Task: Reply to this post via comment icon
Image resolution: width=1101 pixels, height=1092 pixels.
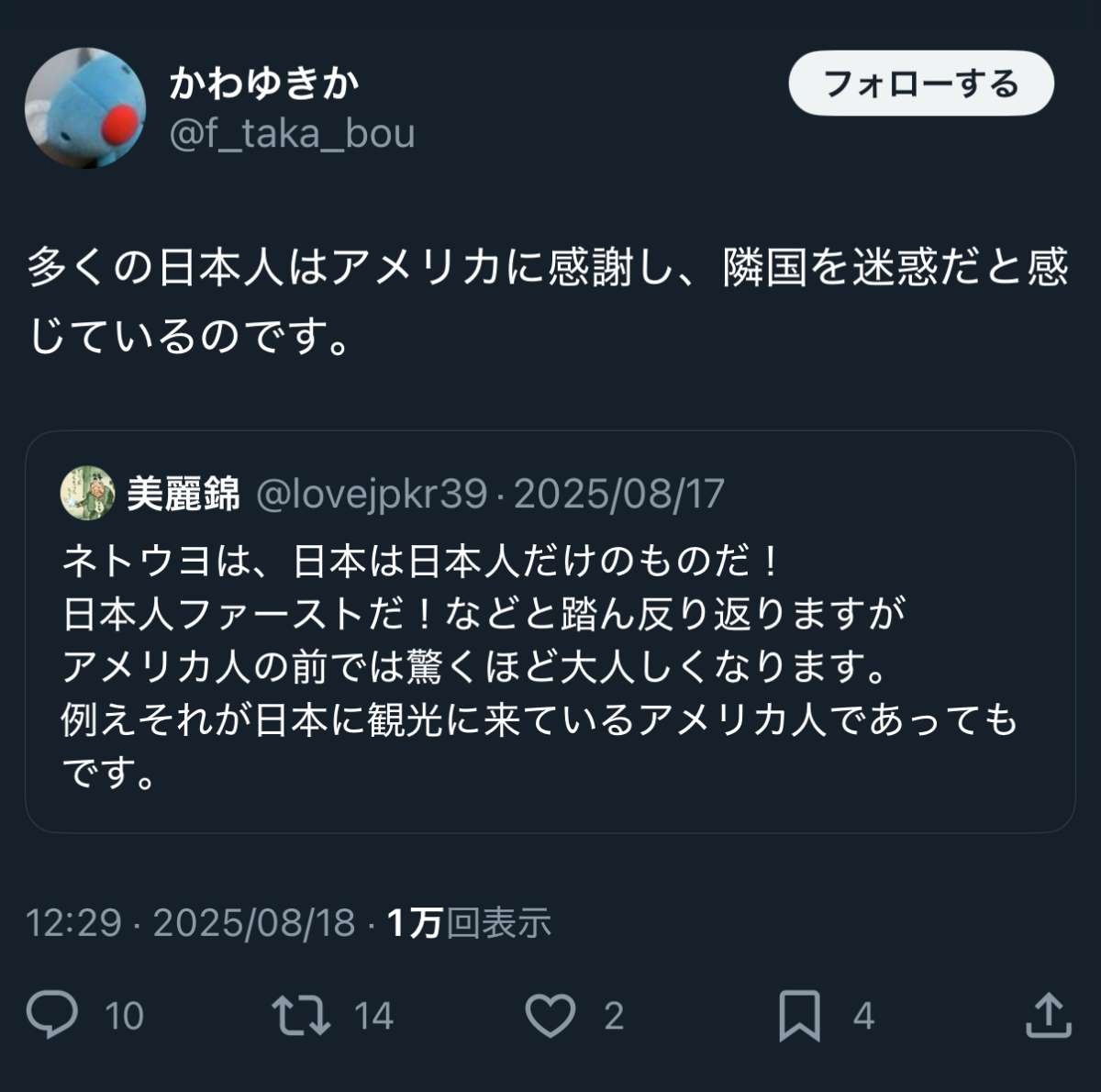Action: click(x=52, y=1015)
